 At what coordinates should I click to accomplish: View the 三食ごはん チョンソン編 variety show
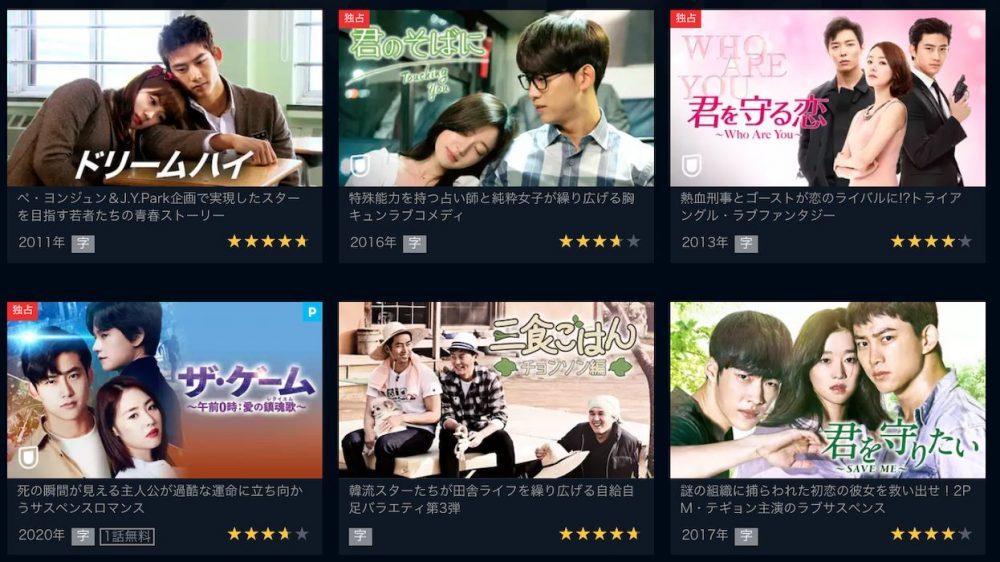(x=496, y=390)
